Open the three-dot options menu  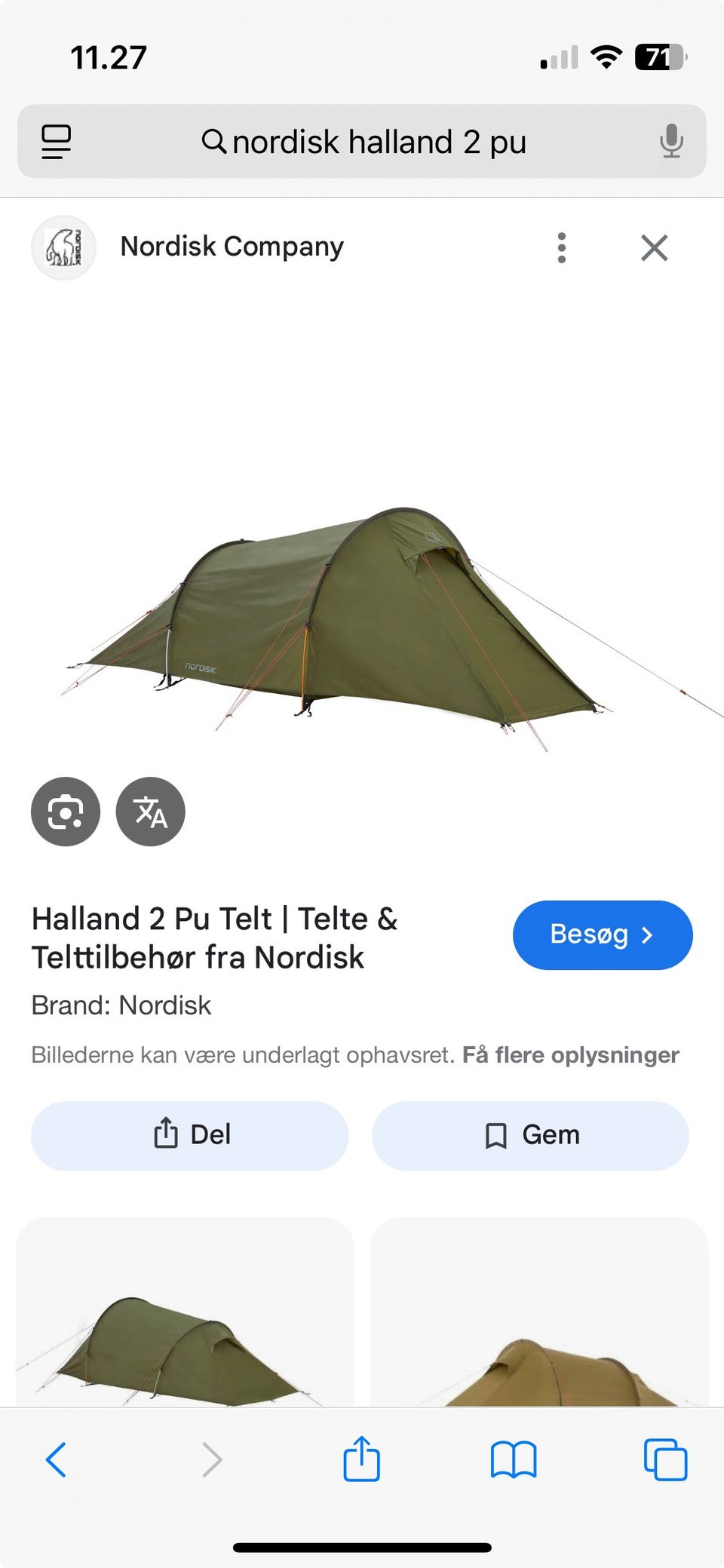coord(561,247)
